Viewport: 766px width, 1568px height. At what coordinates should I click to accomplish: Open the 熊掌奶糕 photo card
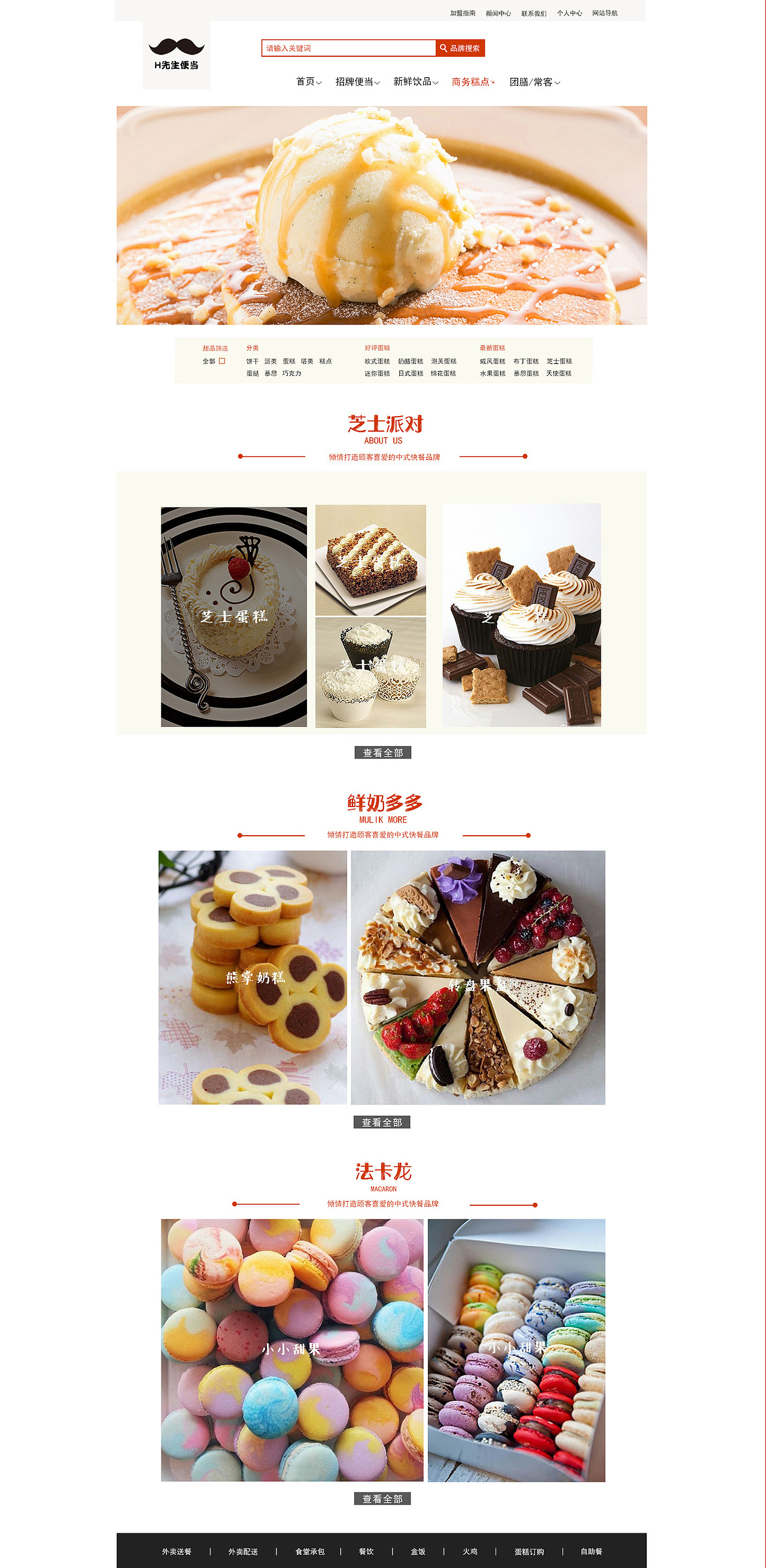(x=253, y=977)
